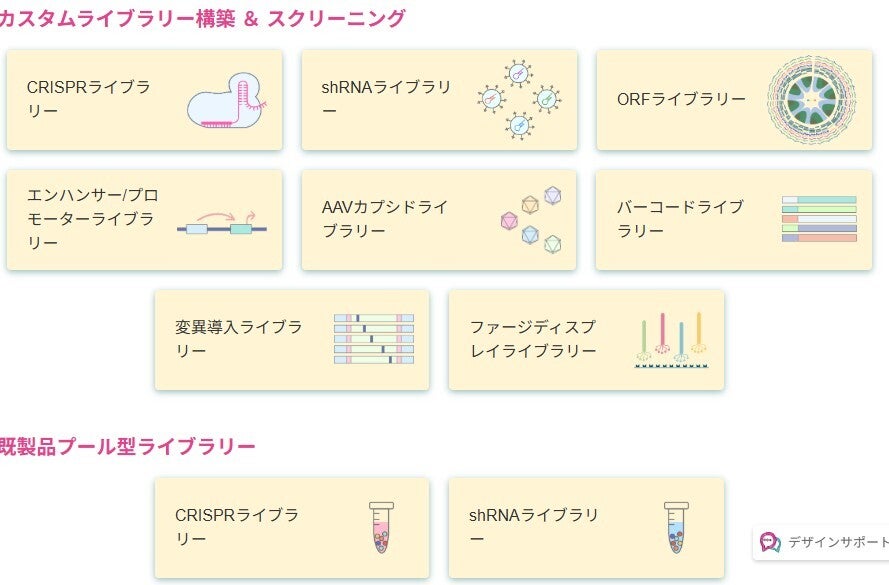Tap the AAVカプシドライブラリー card

(439, 220)
